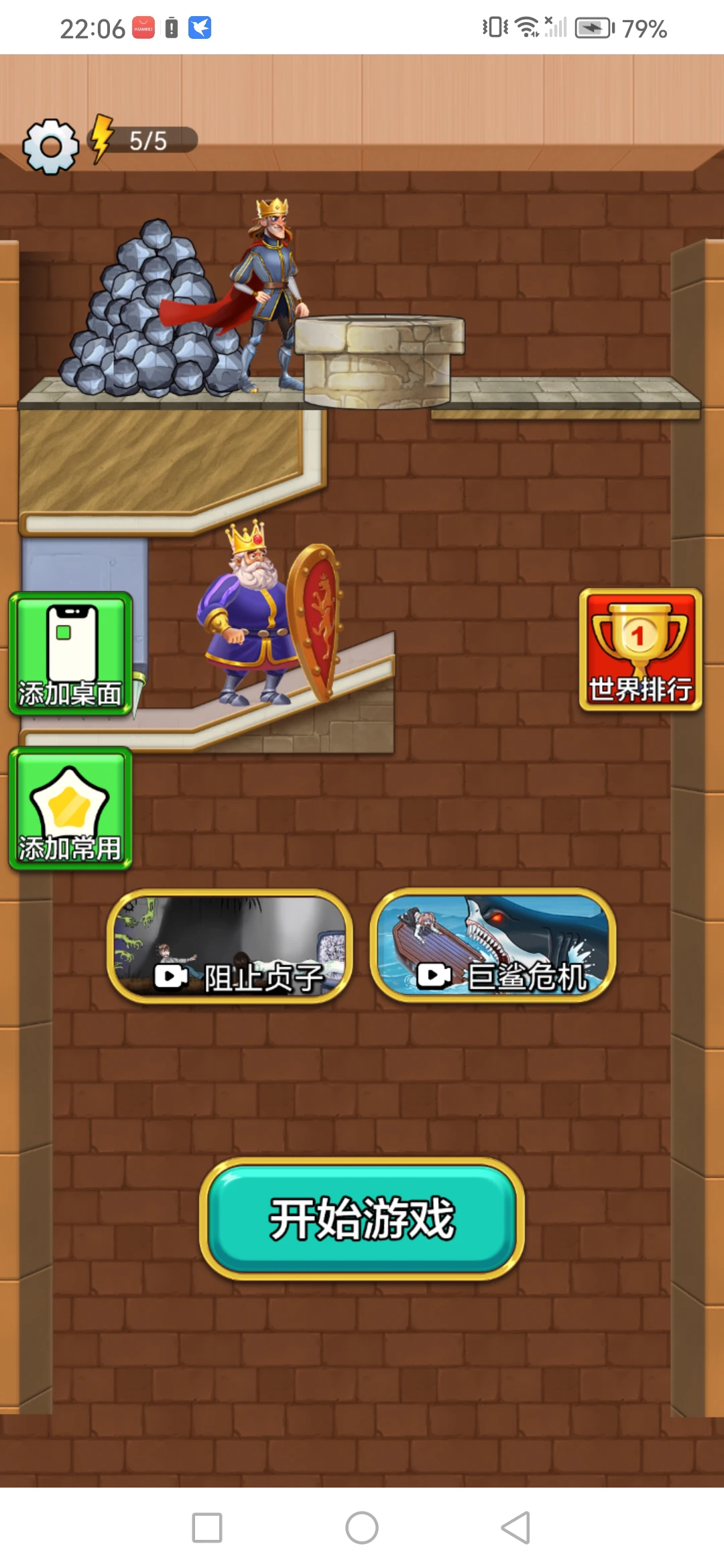Go back with the system back button
This screenshot has width=724, height=1568.
(515, 1528)
